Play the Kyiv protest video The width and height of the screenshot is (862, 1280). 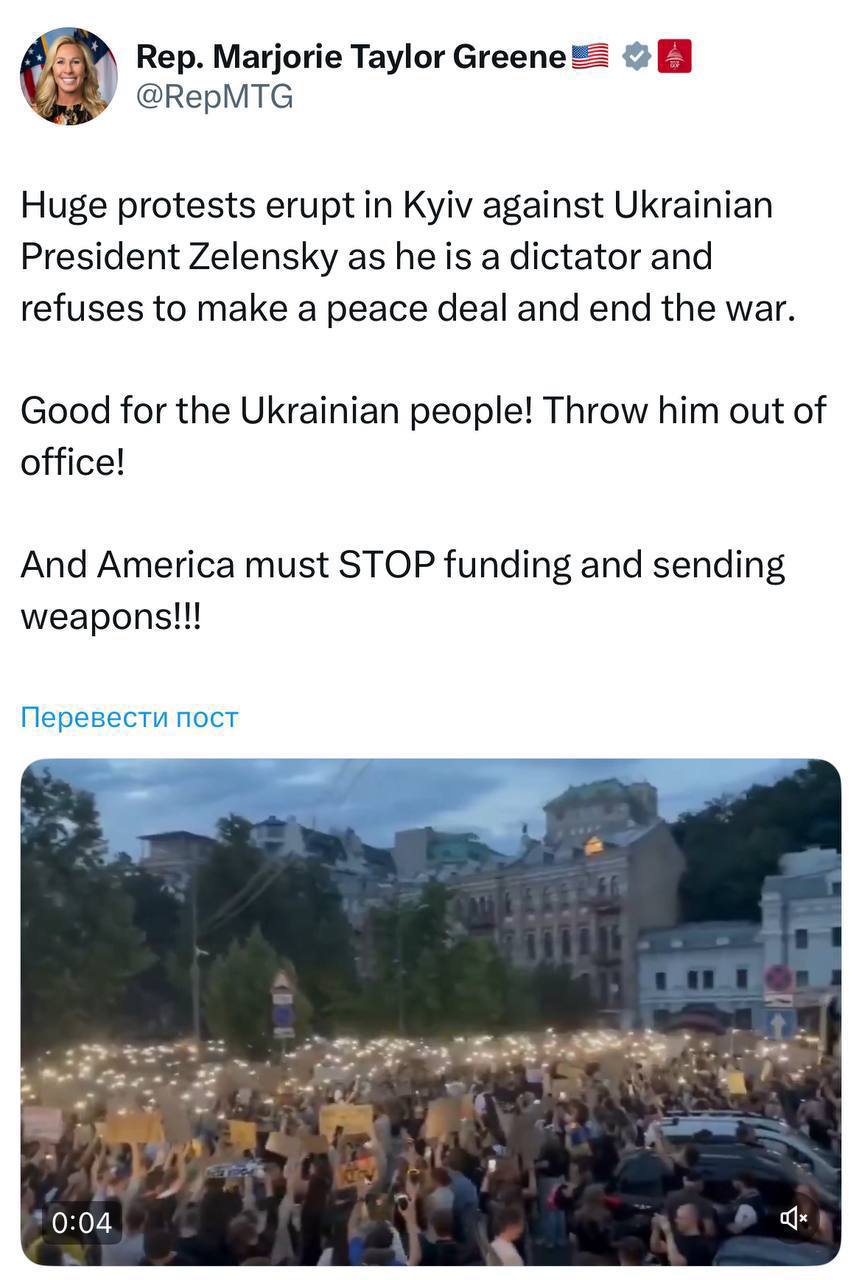click(430, 1010)
